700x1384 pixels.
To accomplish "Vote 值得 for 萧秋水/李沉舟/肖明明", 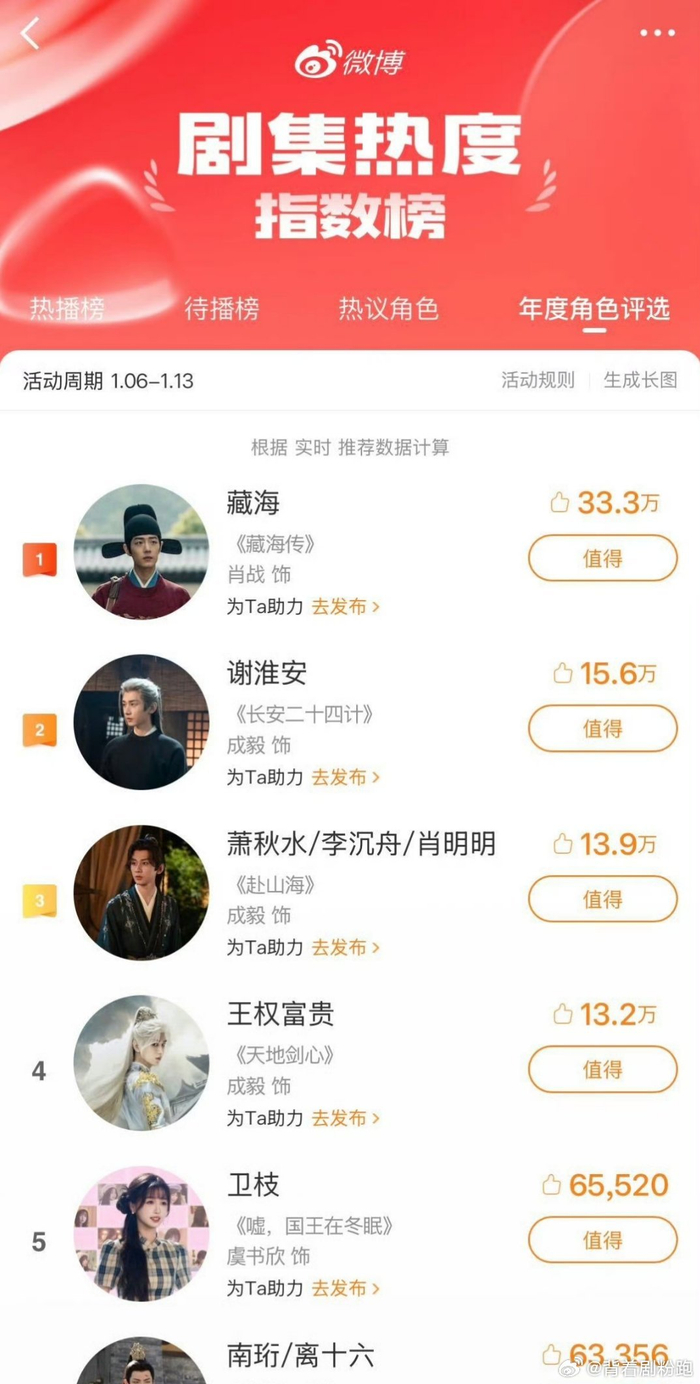I will click(x=602, y=899).
